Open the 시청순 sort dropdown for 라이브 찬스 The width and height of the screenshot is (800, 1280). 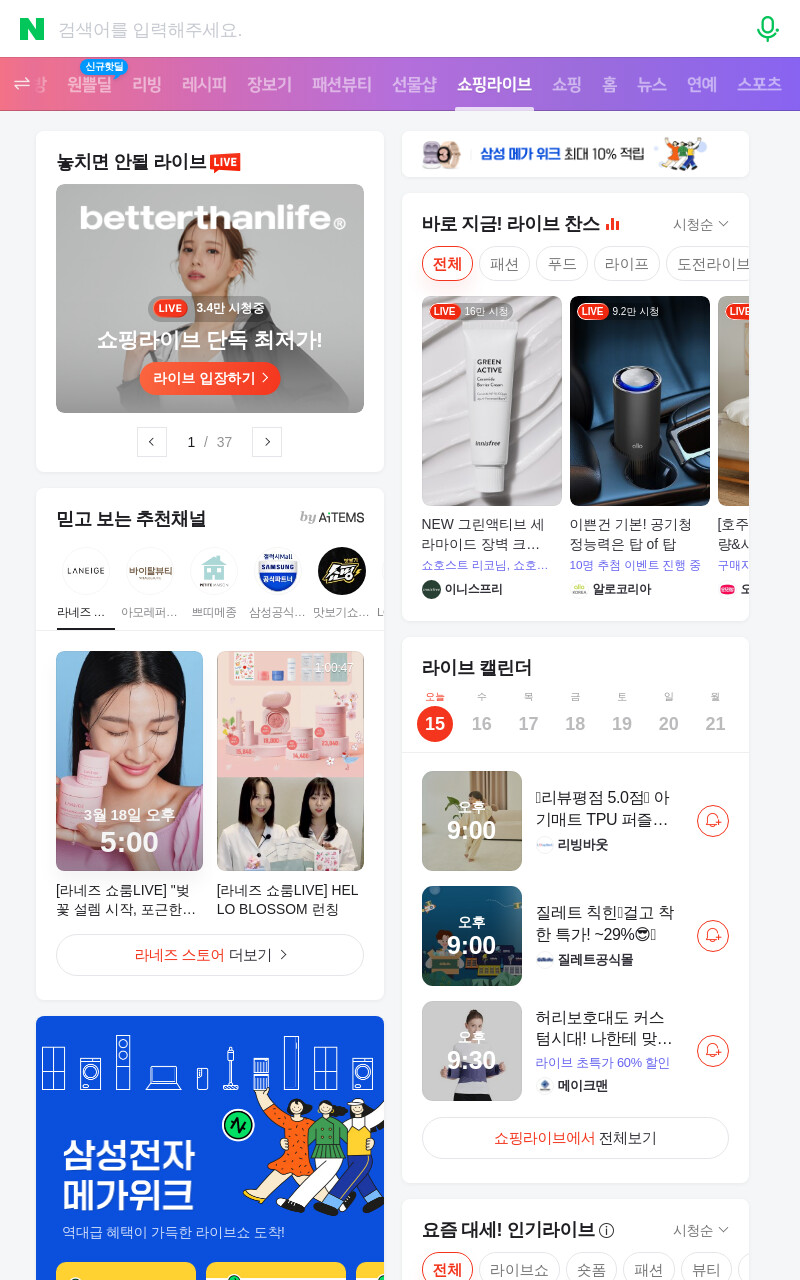700,224
